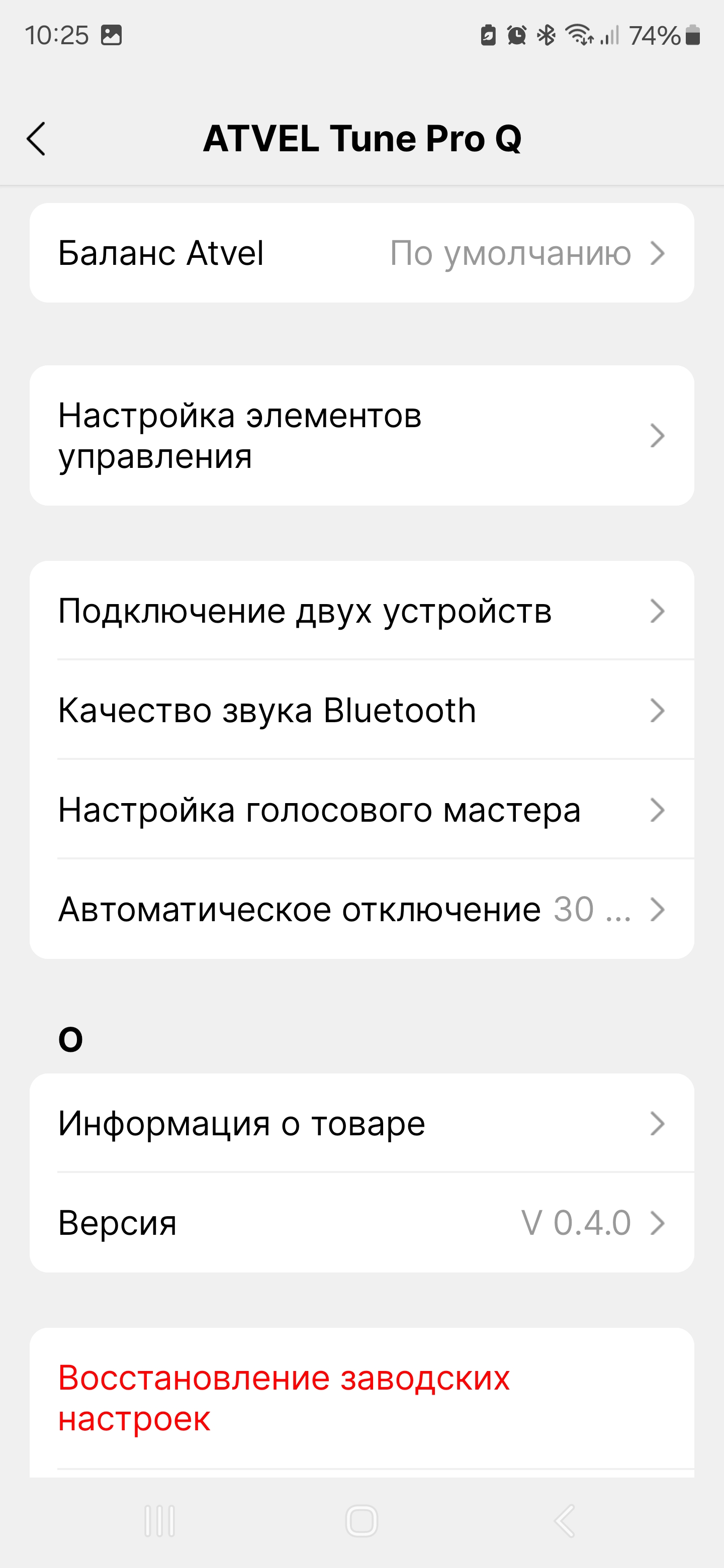Change Автоматическое отключение timer
The image size is (724, 1568).
361,910
